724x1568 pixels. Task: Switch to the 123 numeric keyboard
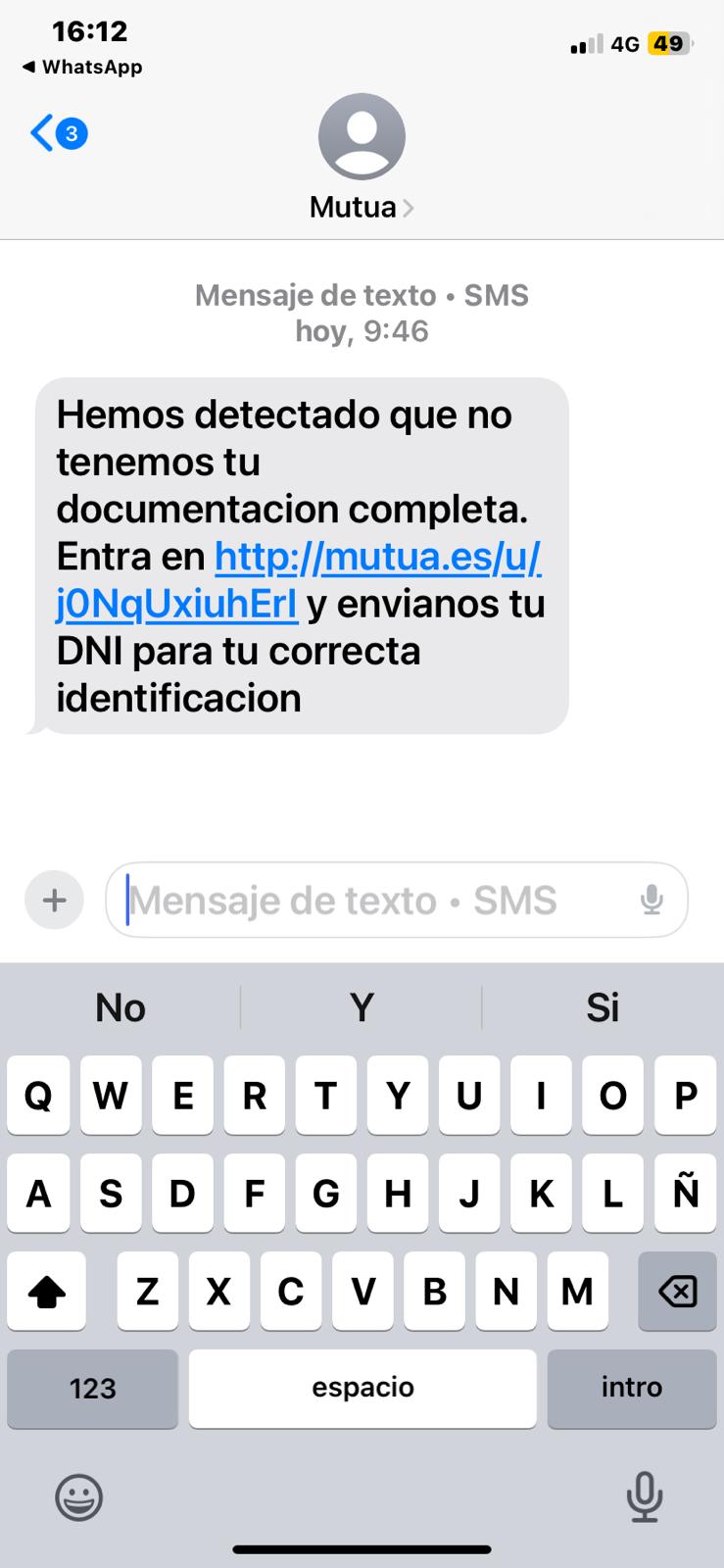[x=92, y=1388]
